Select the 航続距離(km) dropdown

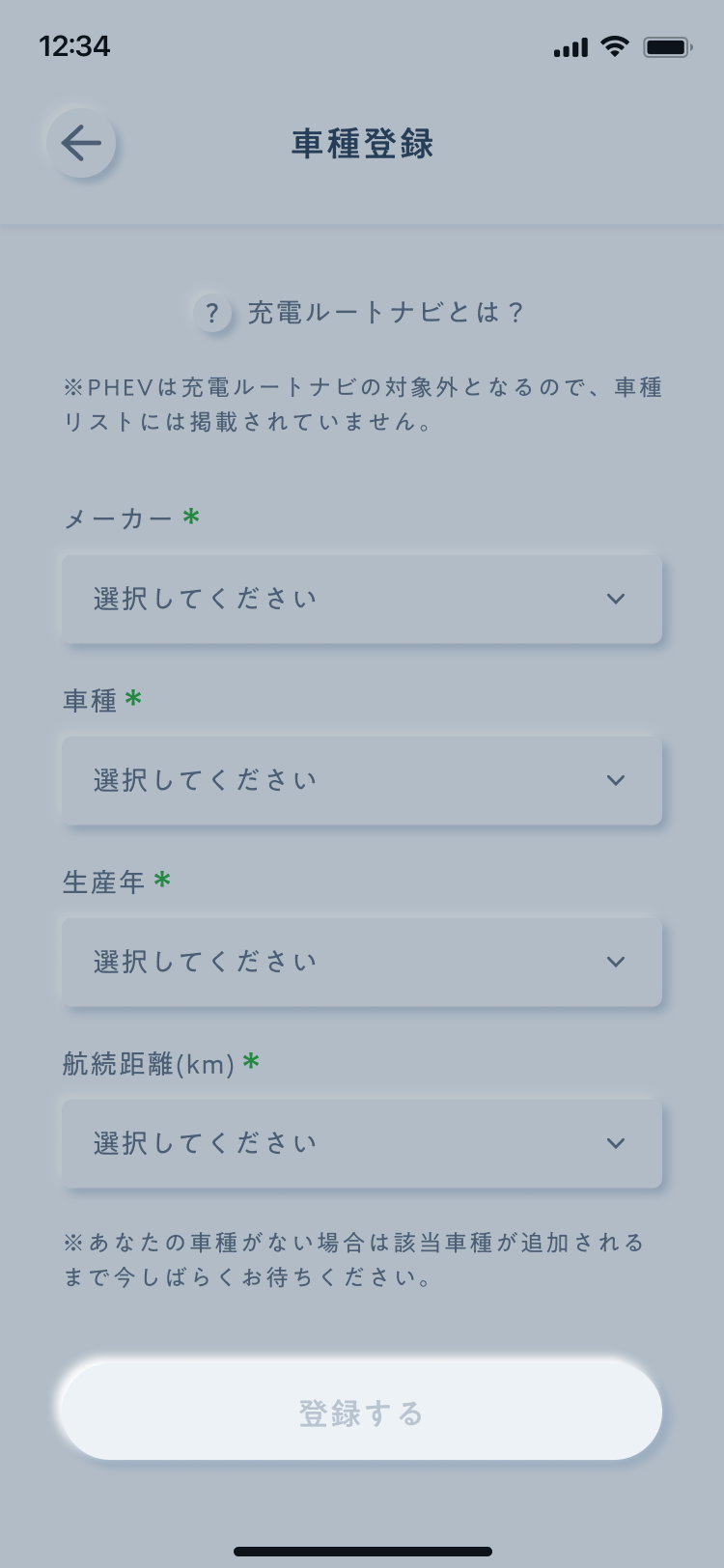(362, 1143)
